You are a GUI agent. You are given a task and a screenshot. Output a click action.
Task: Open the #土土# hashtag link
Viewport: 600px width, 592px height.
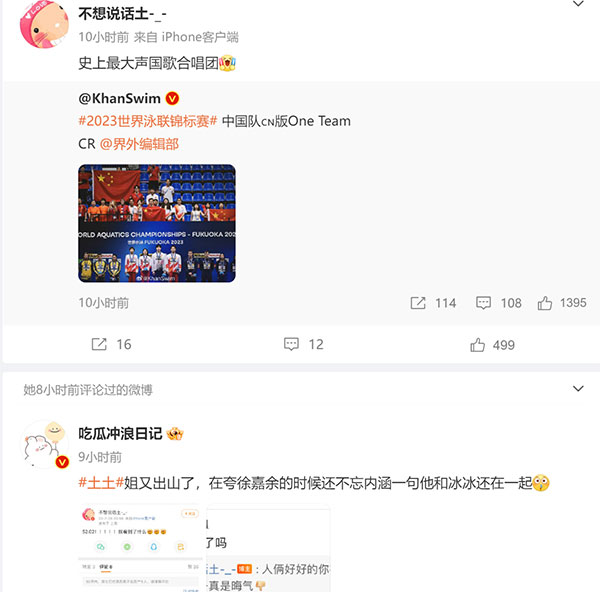[97, 483]
